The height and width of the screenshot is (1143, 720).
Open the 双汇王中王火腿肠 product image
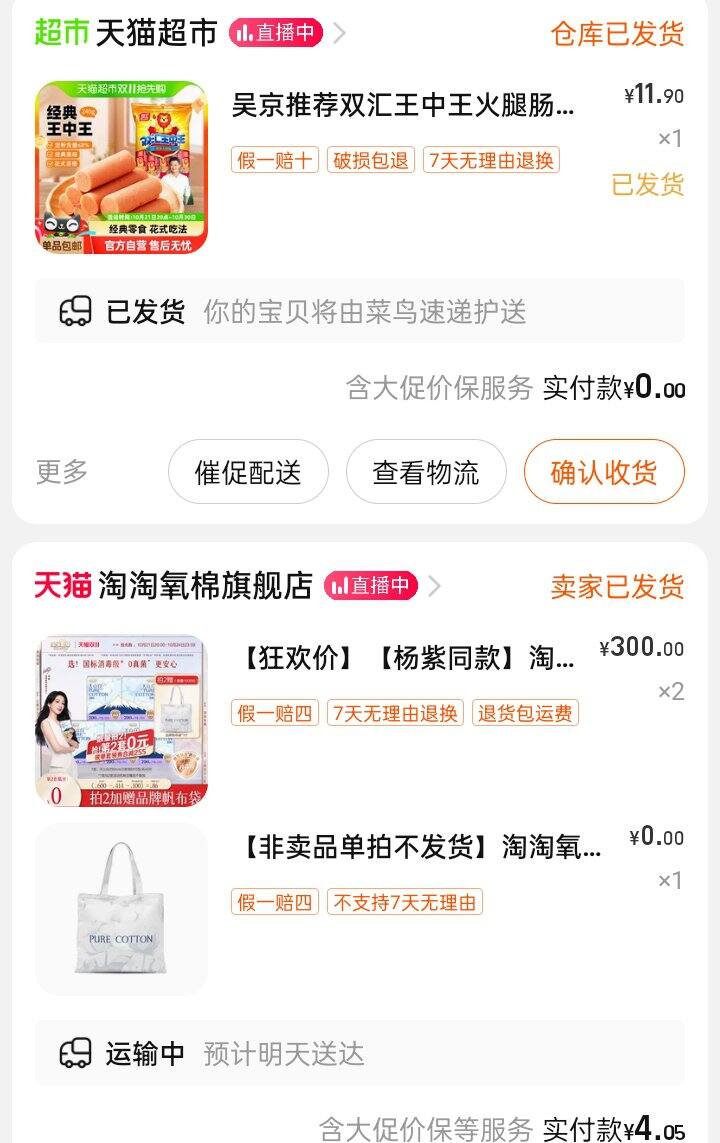(121, 167)
